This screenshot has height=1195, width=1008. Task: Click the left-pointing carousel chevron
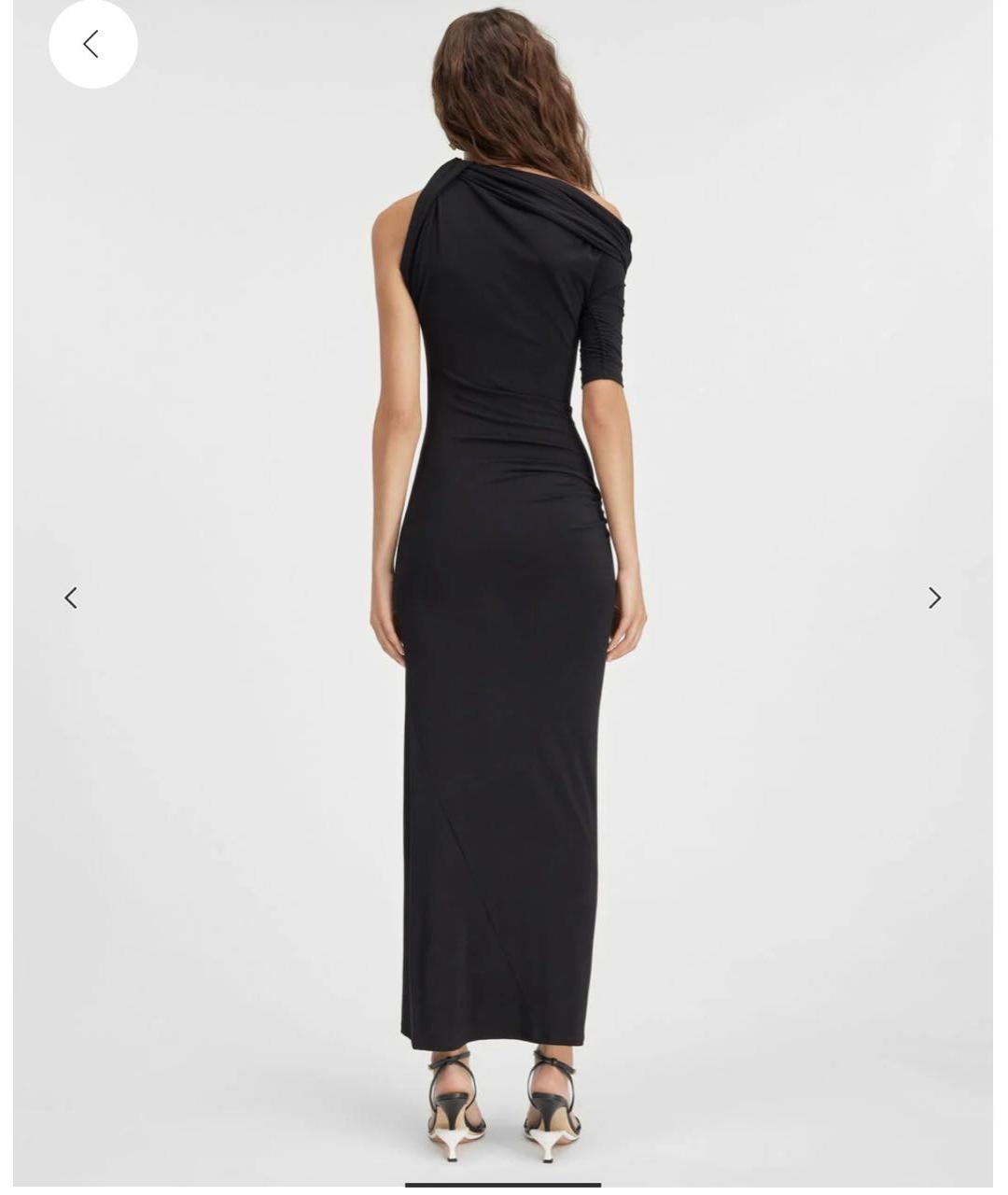71,597
